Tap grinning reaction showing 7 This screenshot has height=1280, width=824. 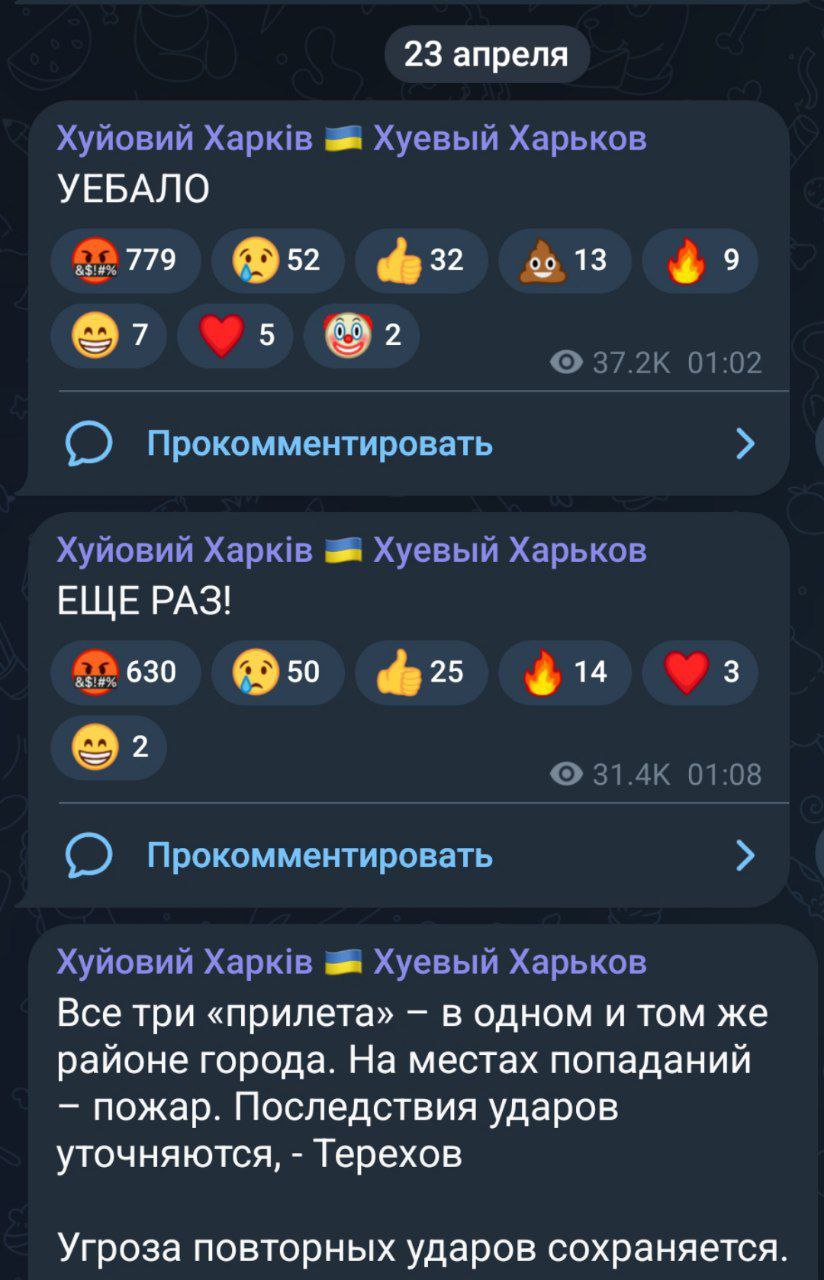pos(112,336)
